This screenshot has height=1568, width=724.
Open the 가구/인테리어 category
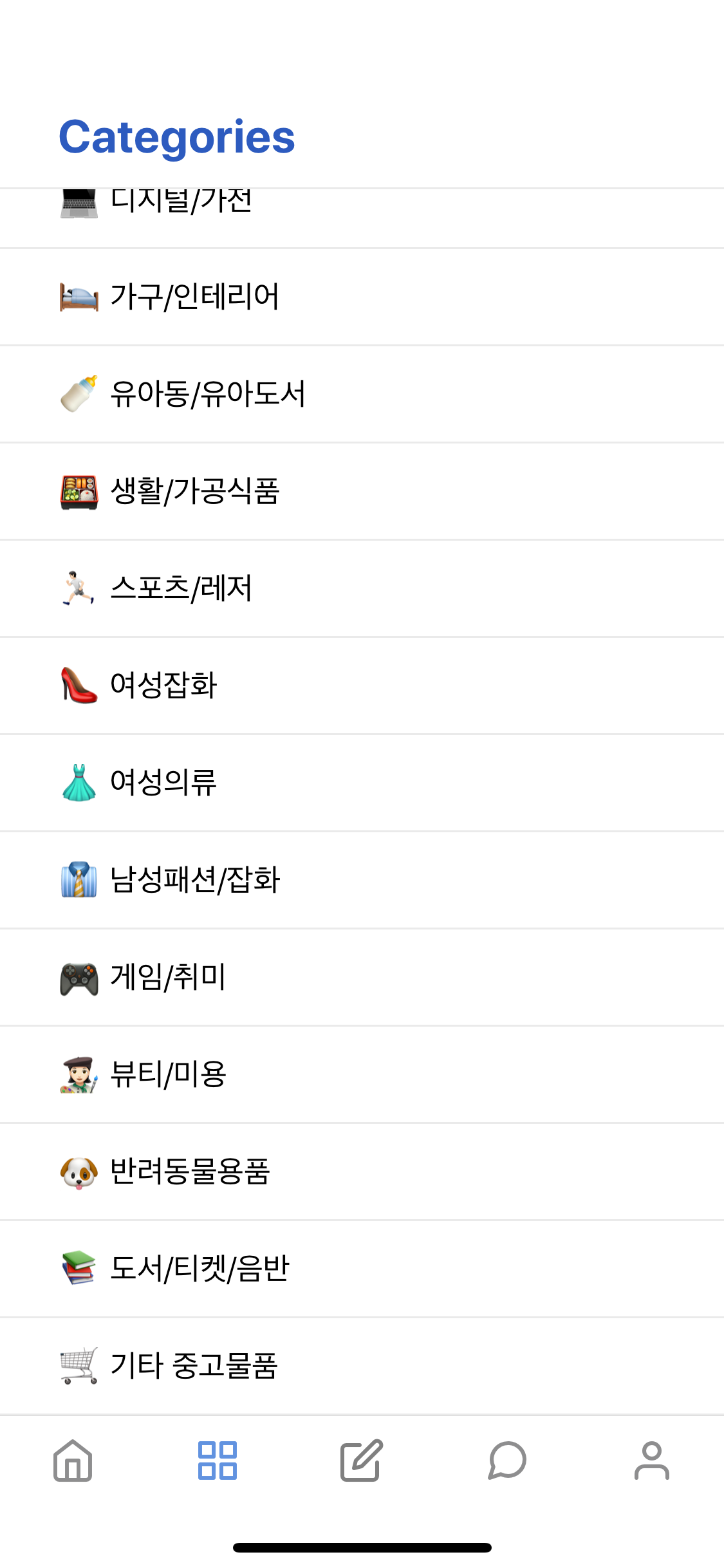pyautogui.click(x=362, y=297)
